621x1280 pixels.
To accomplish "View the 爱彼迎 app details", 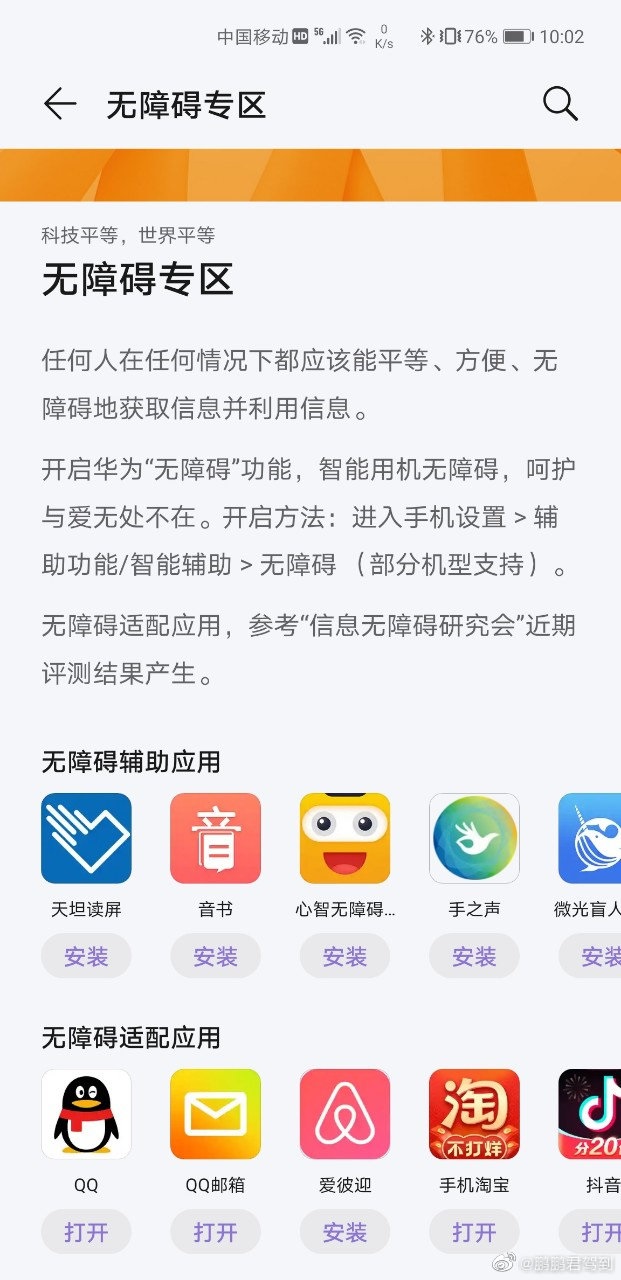I will tap(345, 1114).
